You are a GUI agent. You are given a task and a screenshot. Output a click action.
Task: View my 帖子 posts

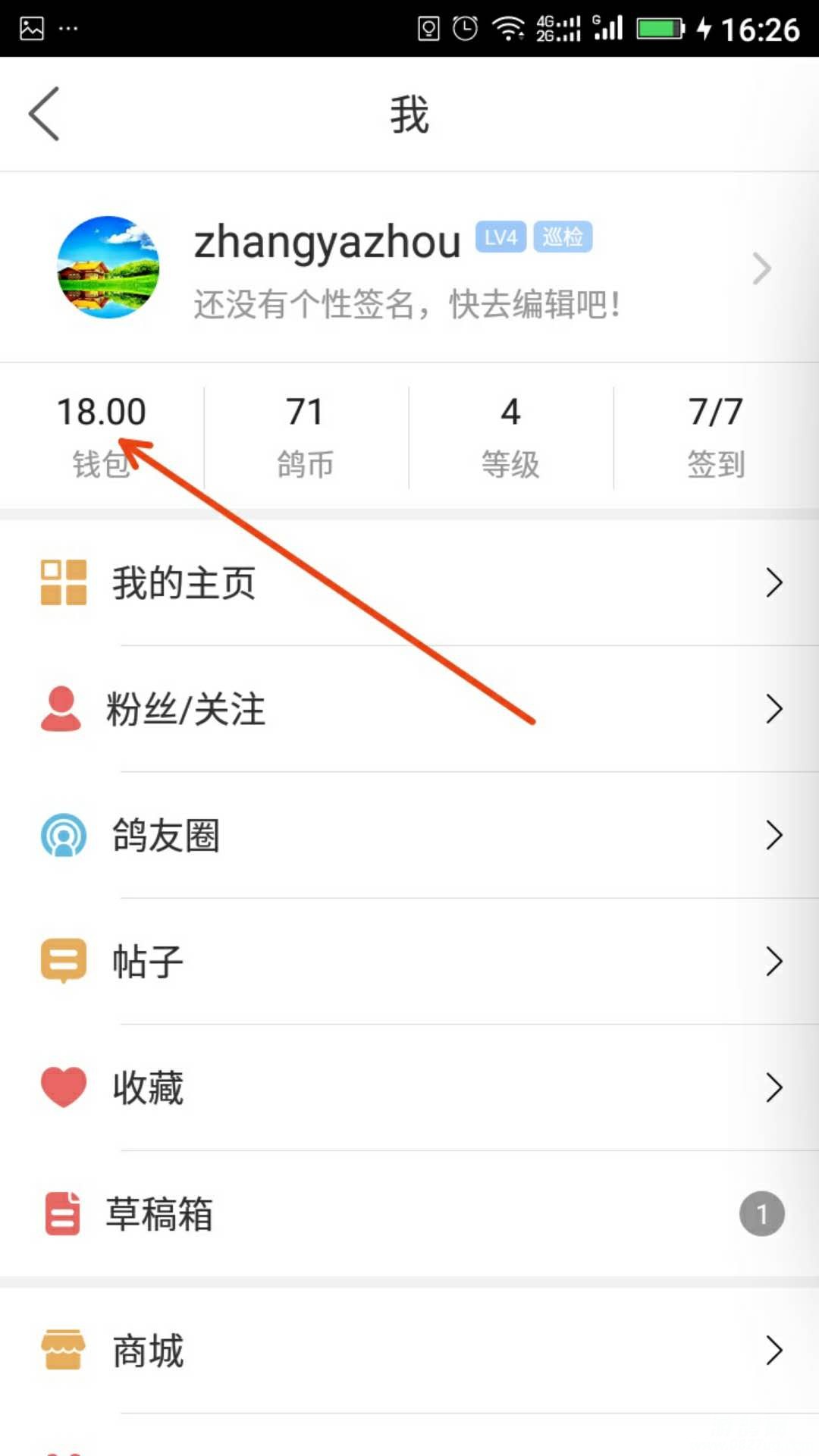pos(409,961)
